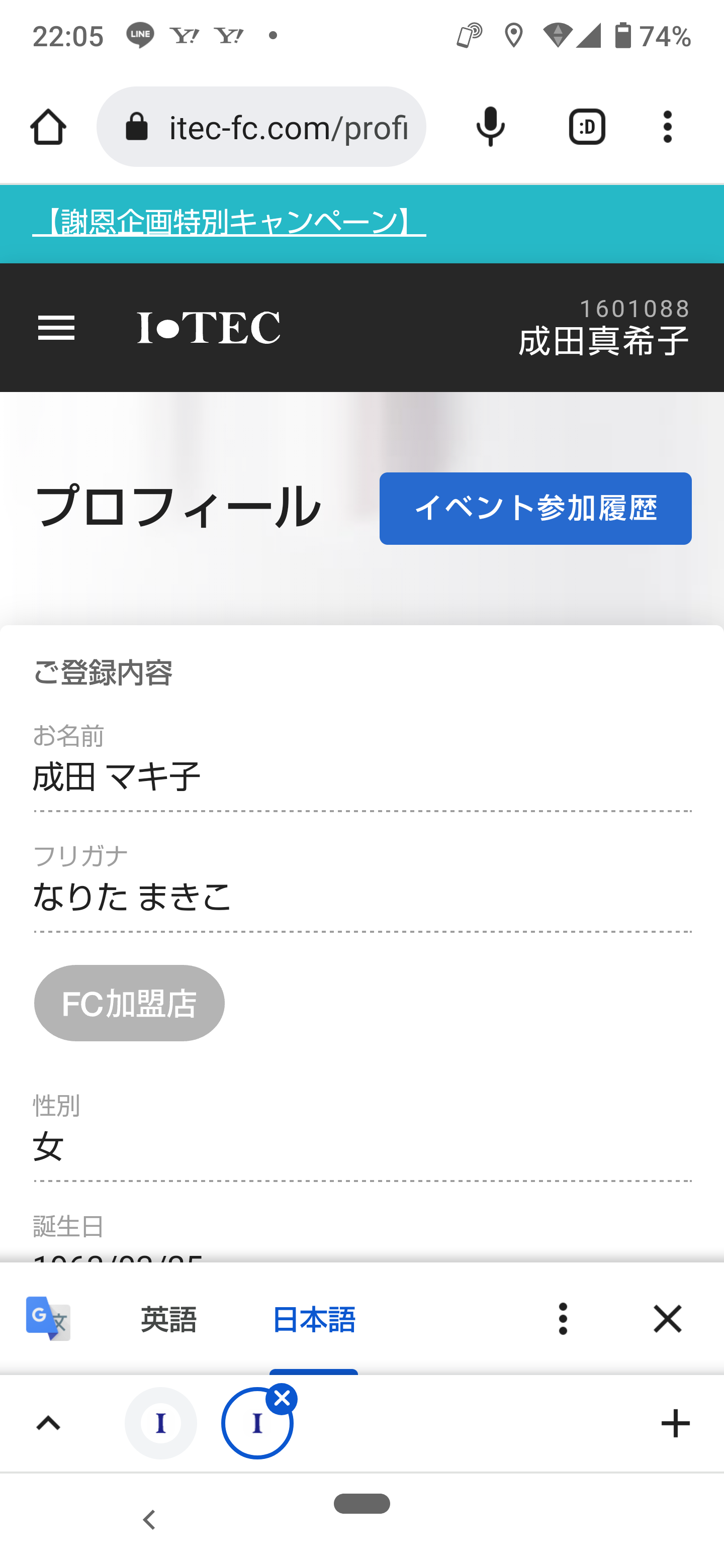Image resolution: width=724 pixels, height=1568 pixels.
Task: Add a new browser tab
Action: click(675, 1423)
